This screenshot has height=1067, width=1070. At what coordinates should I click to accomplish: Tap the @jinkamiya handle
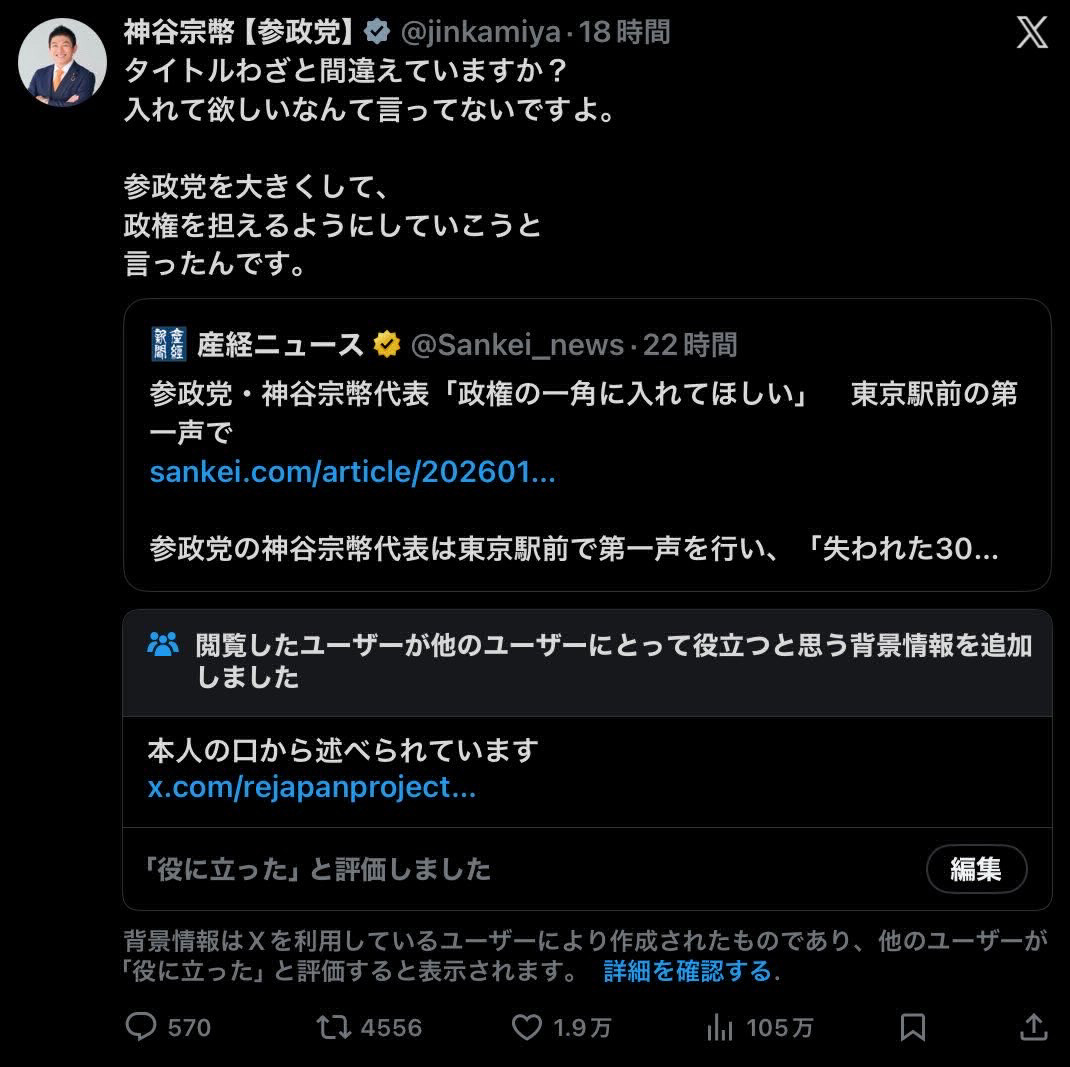click(x=480, y=32)
